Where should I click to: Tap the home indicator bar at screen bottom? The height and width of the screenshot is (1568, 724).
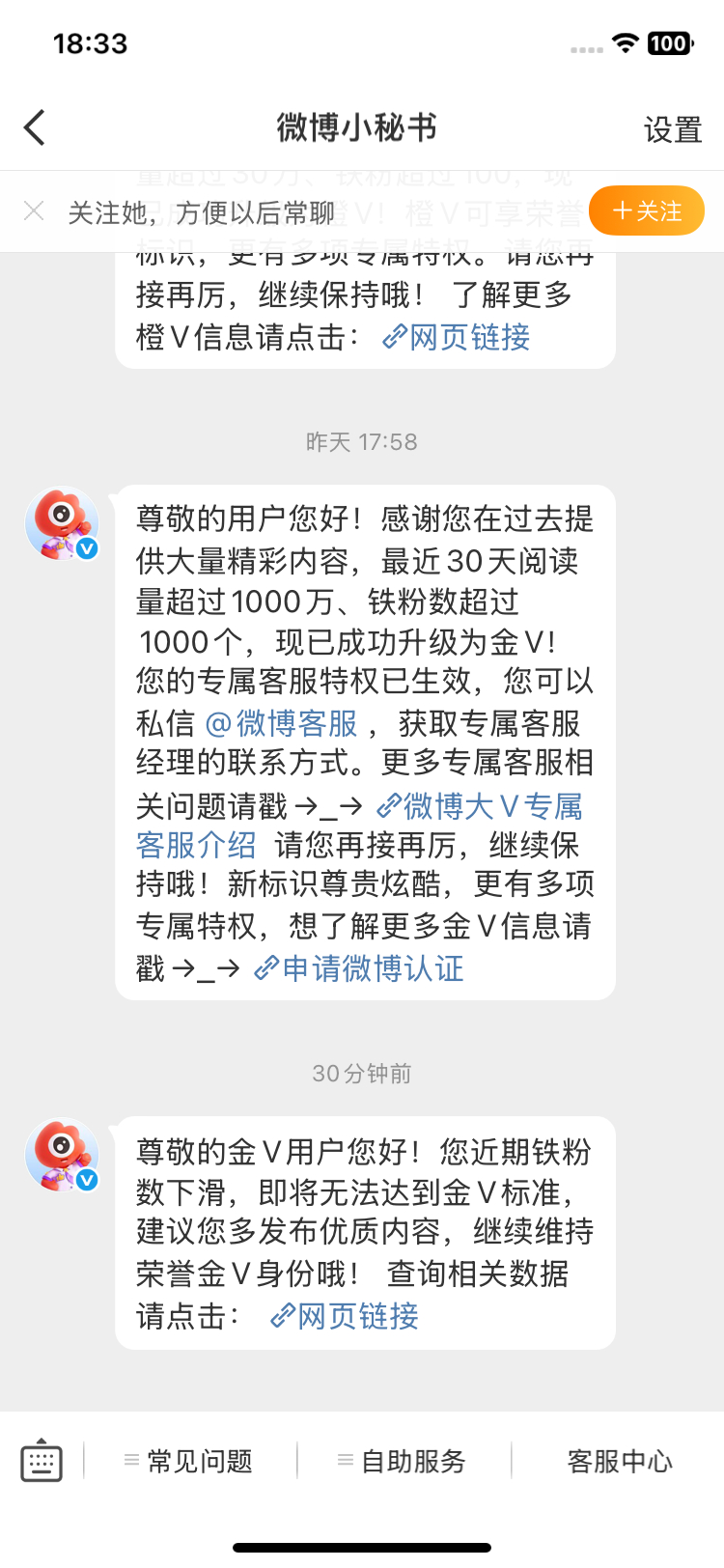[362, 1545]
